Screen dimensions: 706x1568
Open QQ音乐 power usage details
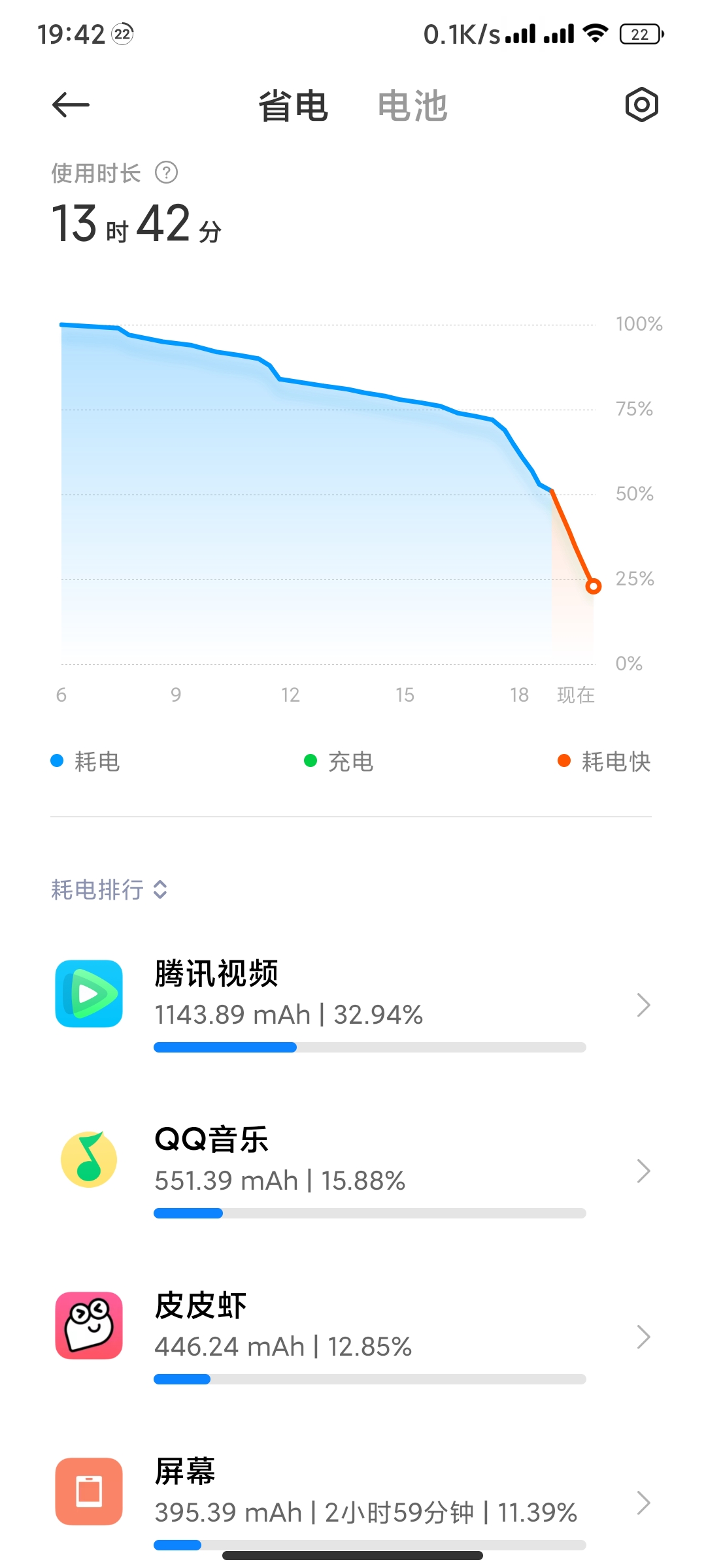click(x=353, y=1170)
